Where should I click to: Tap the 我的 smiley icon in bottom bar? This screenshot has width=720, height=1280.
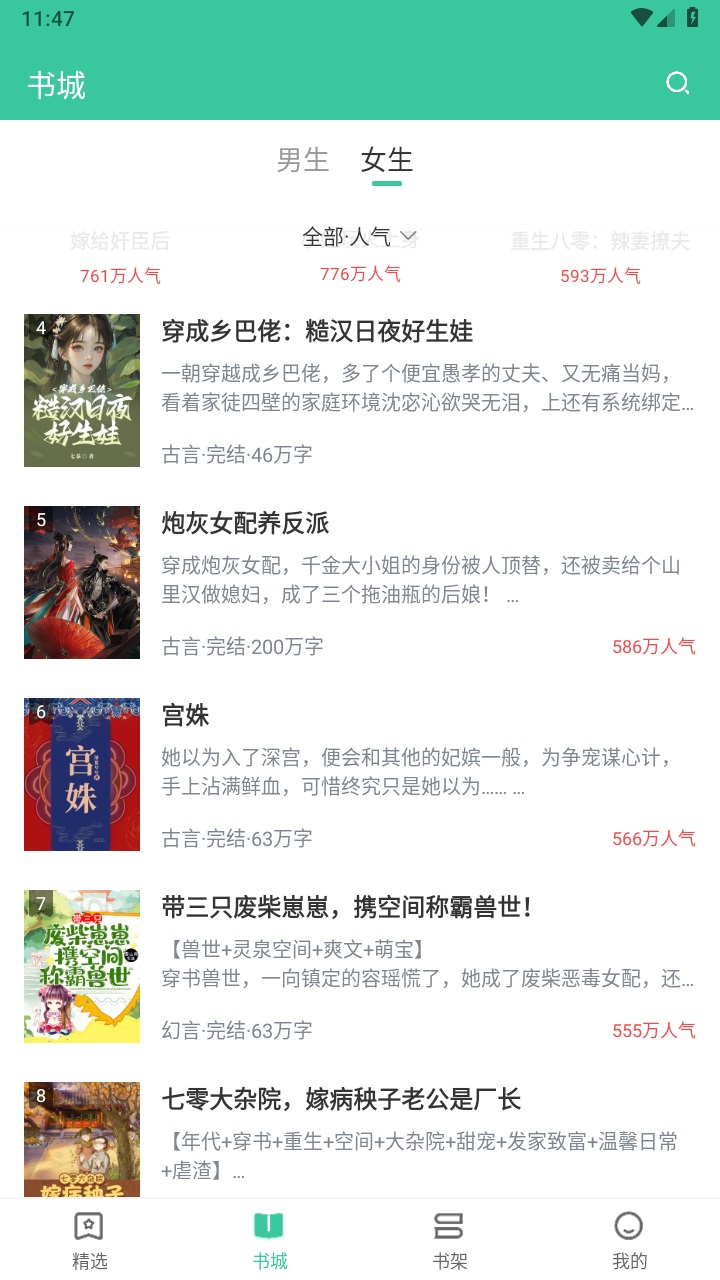[x=629, y=1227]
